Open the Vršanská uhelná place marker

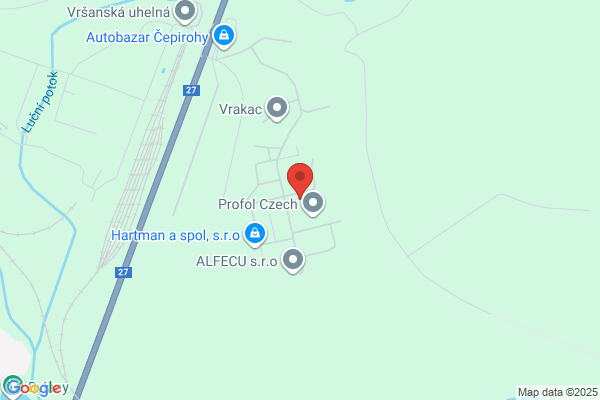coord(185,11)
